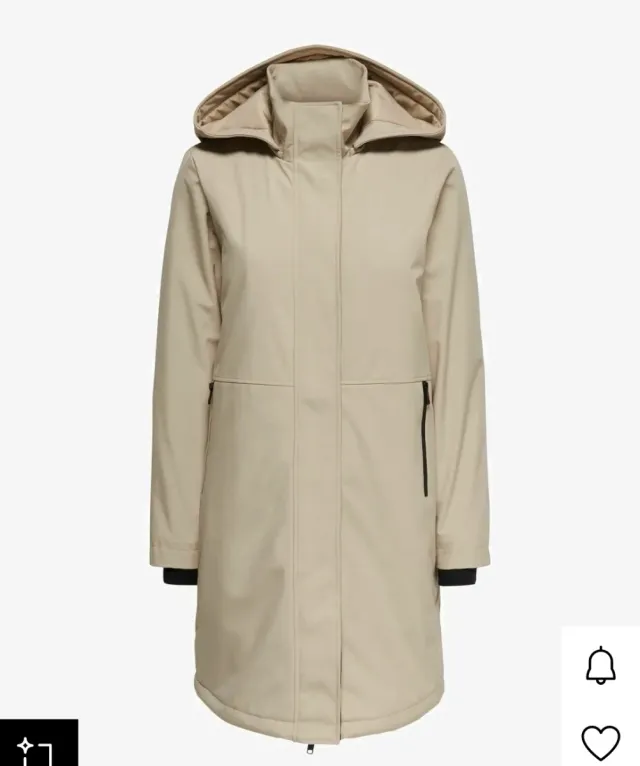Image resolution: width=640 pixels, height=766 pixels.
Task: Add the coat to your wishlist
Action: (600, 742)
